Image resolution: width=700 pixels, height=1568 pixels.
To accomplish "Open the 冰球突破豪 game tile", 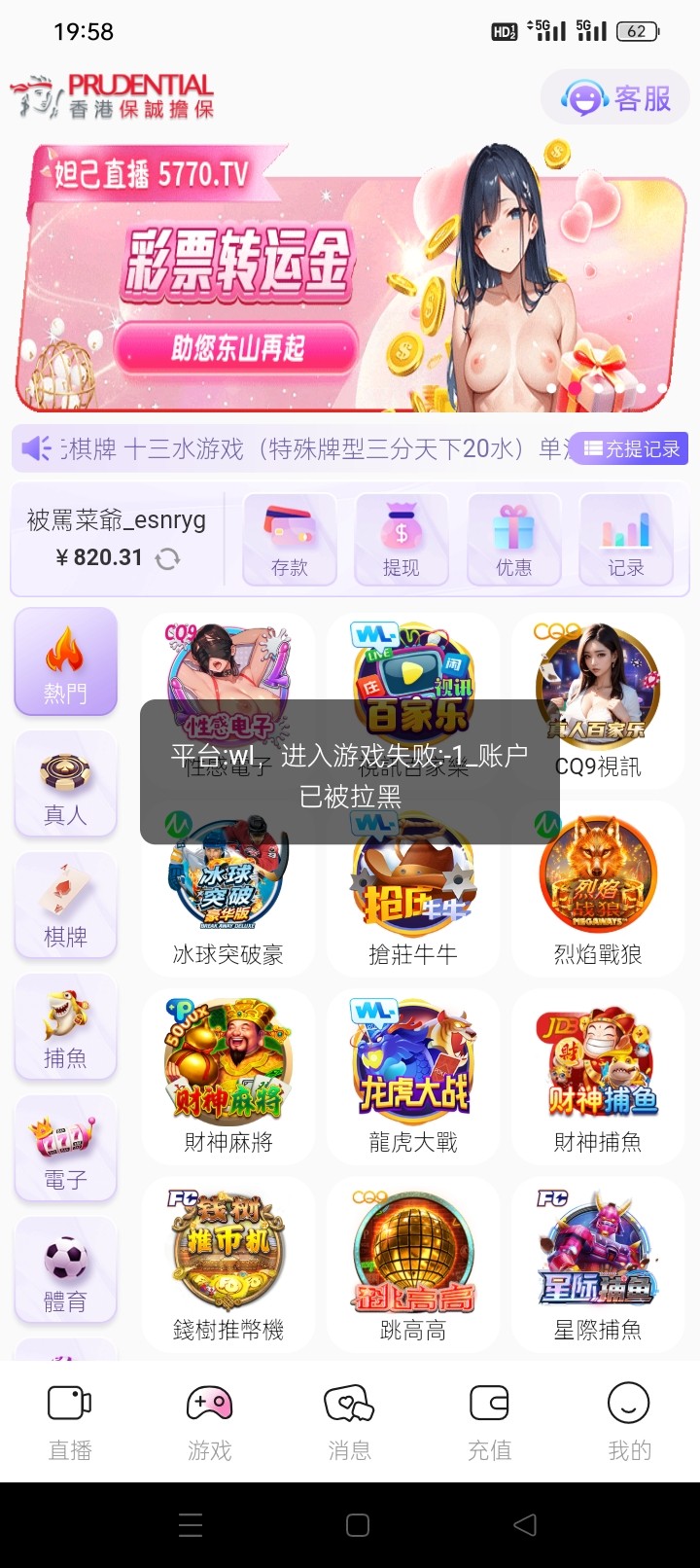I will [x=228, y=887].
